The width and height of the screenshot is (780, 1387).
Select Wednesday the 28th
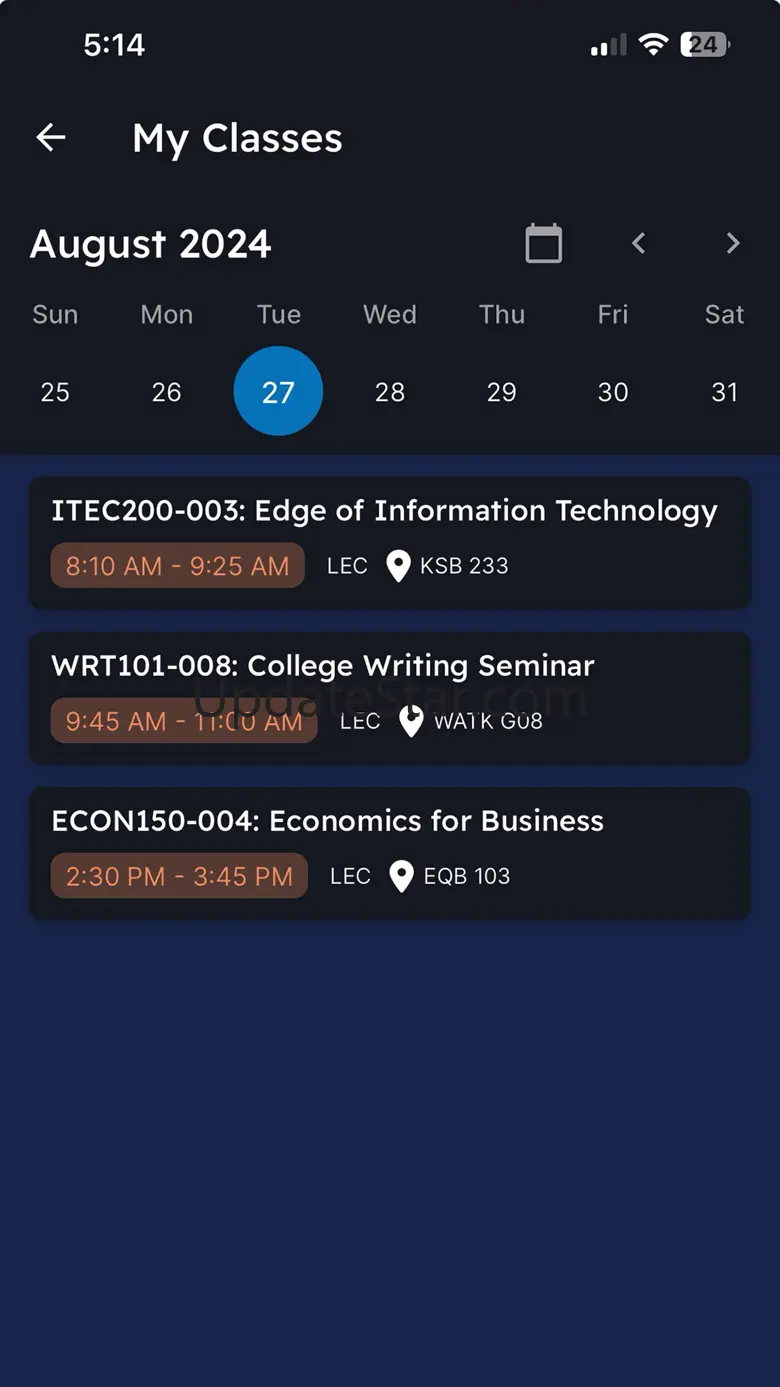390,392
